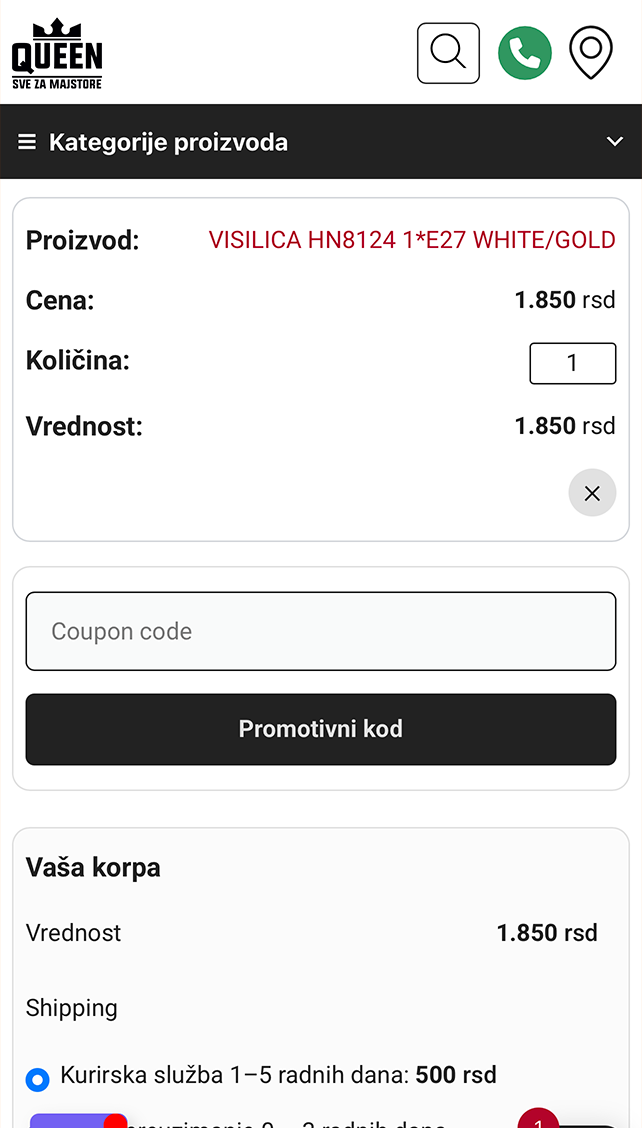Go to Queen logo homepage
Image resolution: width=642 pixels, height=1128 pixels.
tap(57, 54)
